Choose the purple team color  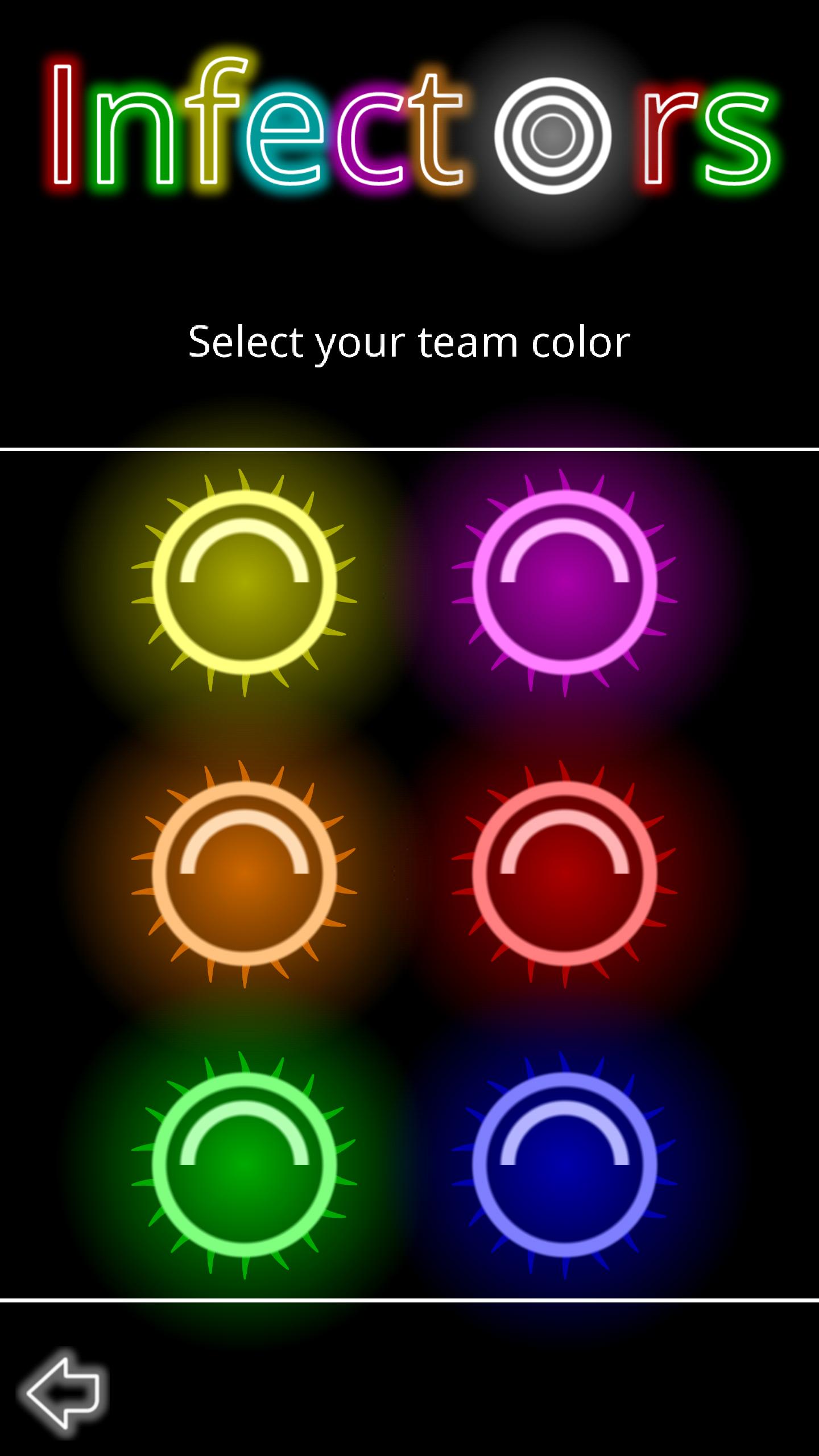pyautogui.click(x=564, y=582)
